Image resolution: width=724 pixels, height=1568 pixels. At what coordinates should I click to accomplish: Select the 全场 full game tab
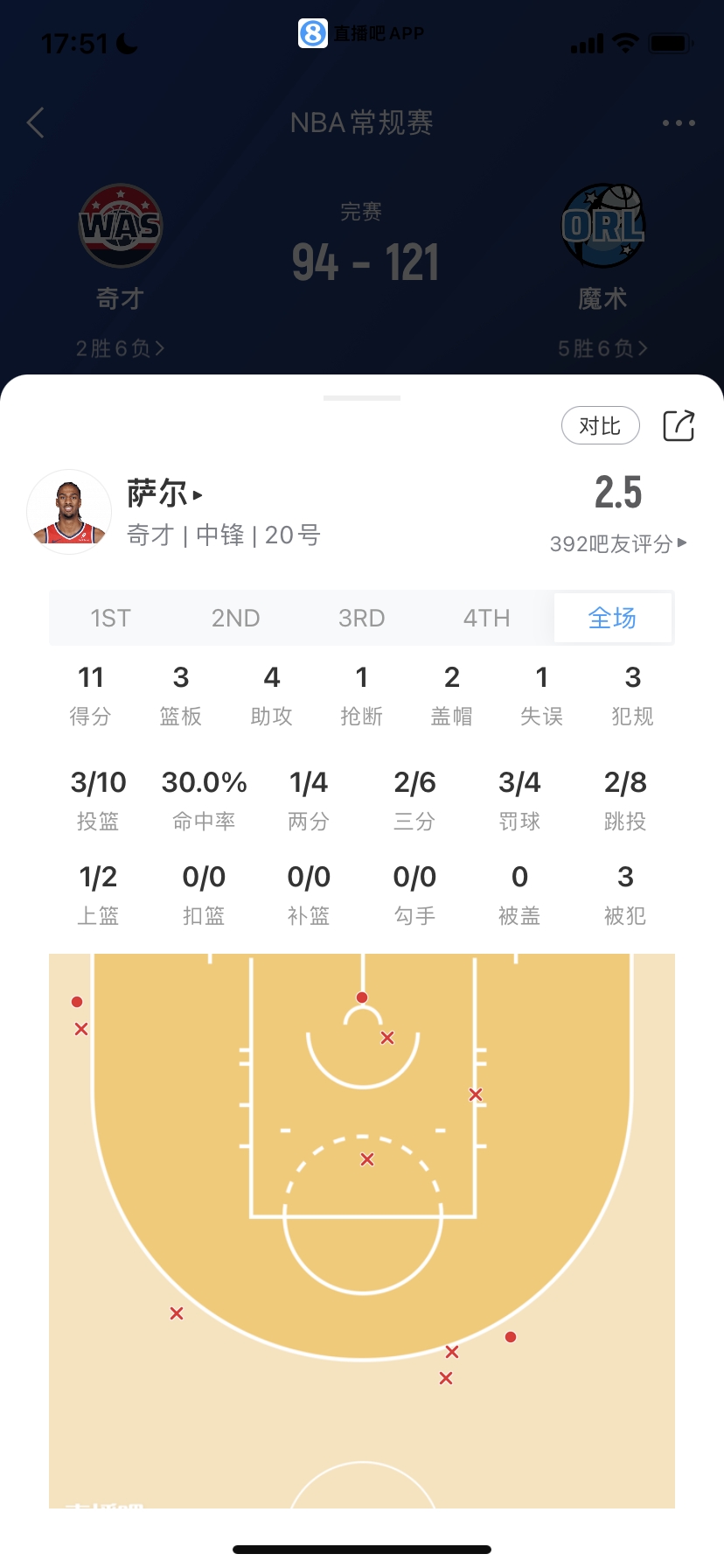point(612,619)
